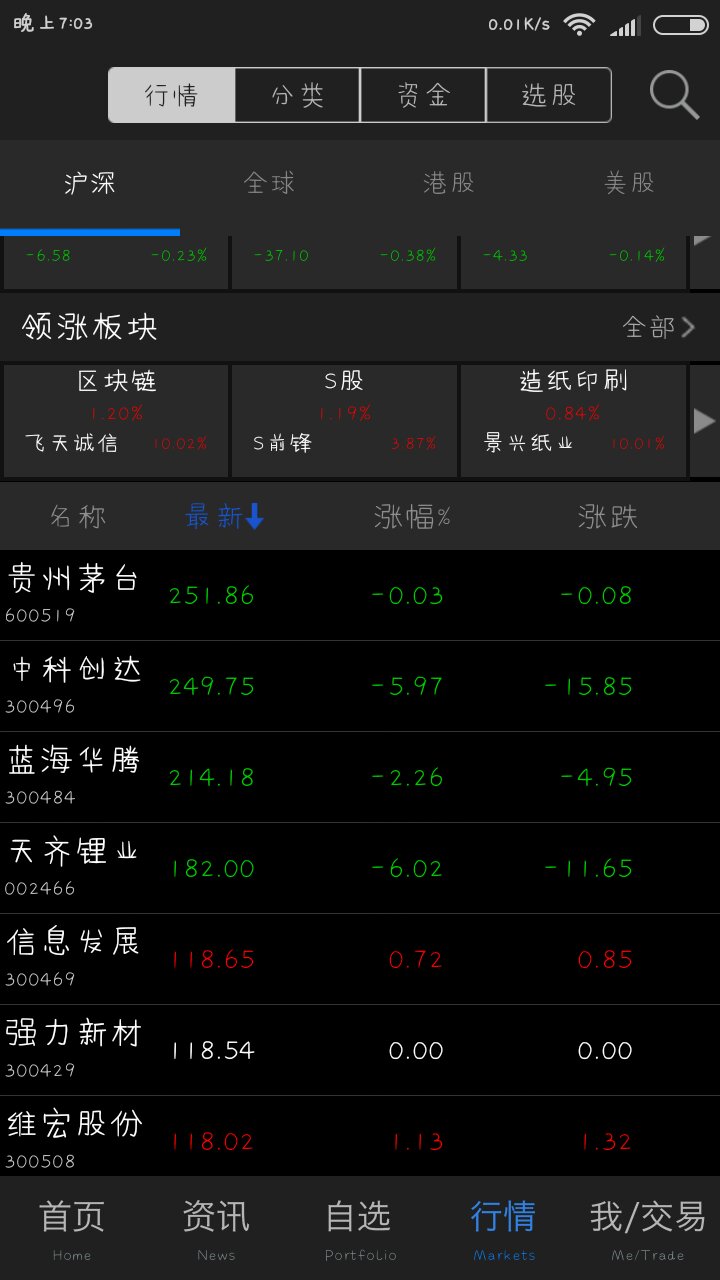Screen dimensions: 720x1280
Task: Open the 天齐锂业 stock row
Action: click(x=360, y=868)
